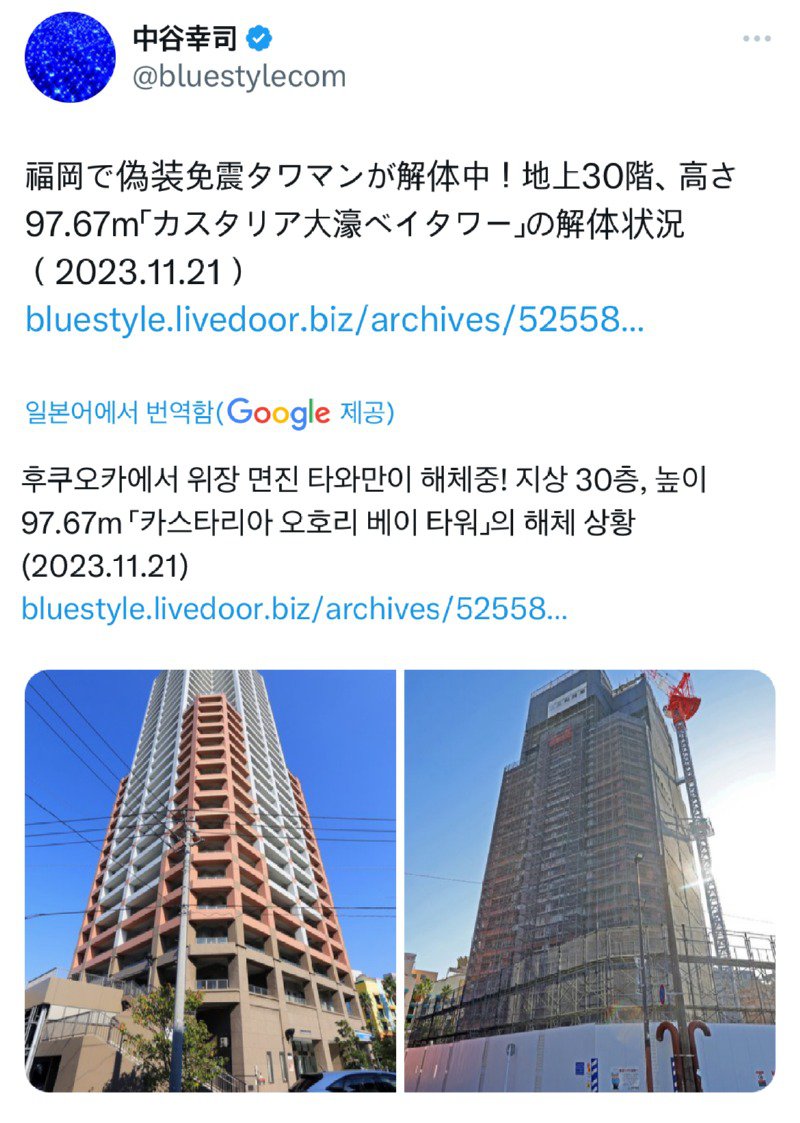View the photo of the scaffolded tower with crane
The image size is (800, 1123).
click(x=589, y=880)
